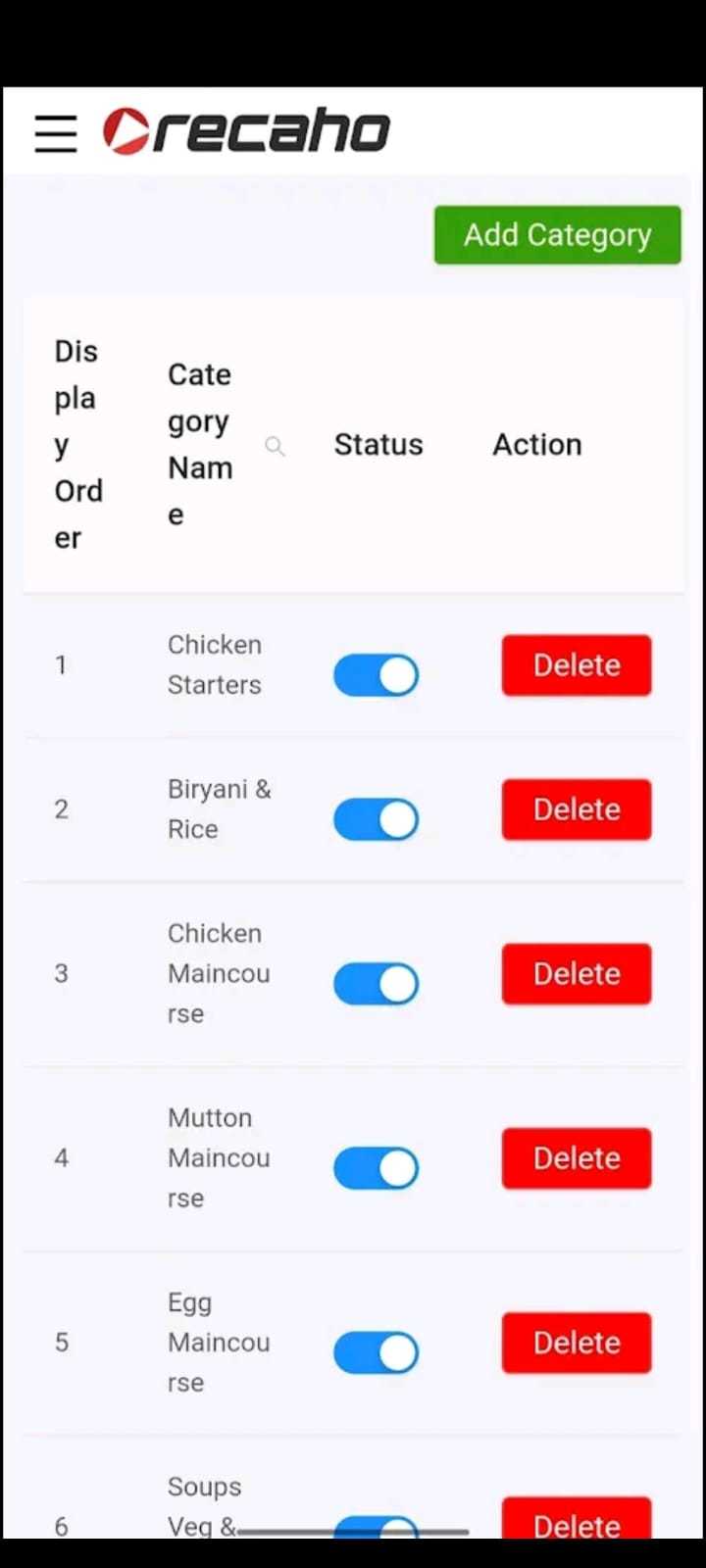Disable the Biryani & Rice status switch
Viewport: 706px width, 1568px height.
376,820
